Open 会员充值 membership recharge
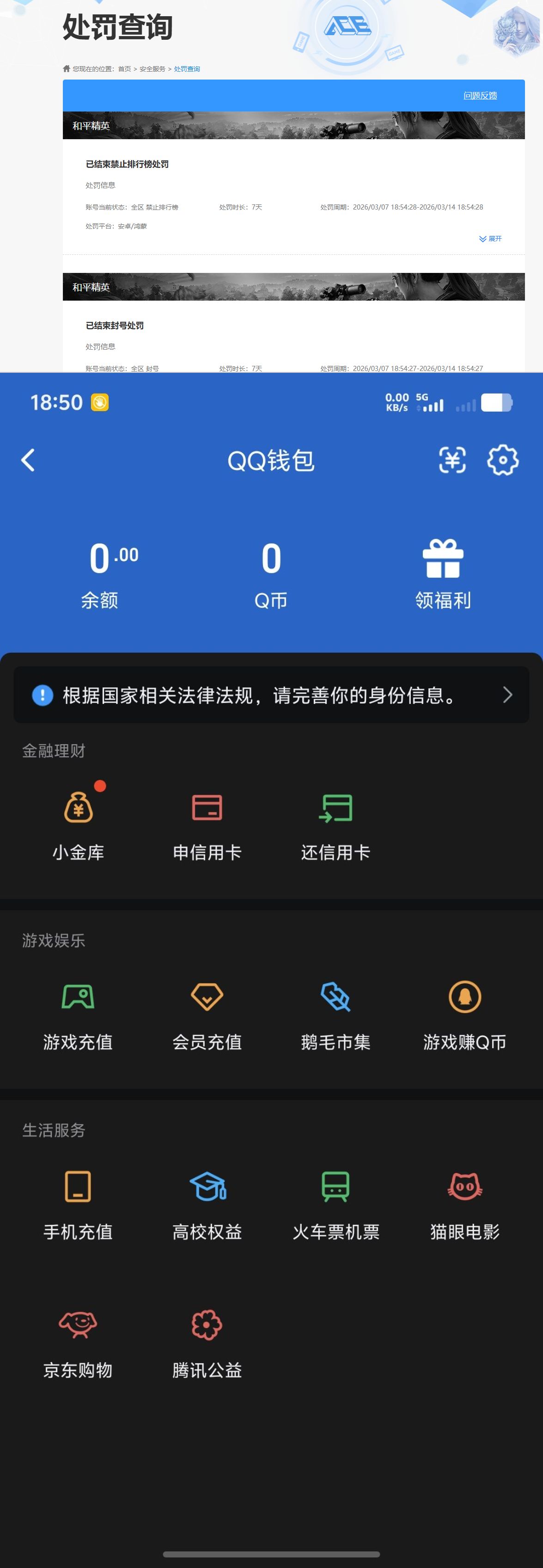Viewport: 543px width, 1568px height. (207, 1012)
